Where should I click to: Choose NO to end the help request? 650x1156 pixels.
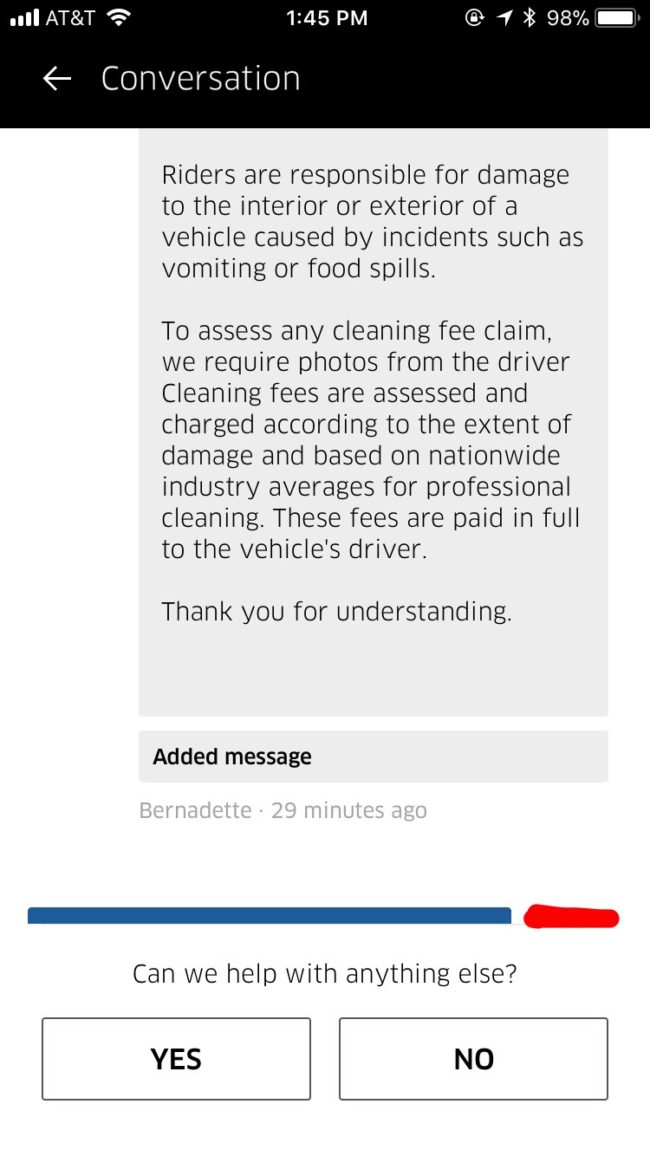473,1059
